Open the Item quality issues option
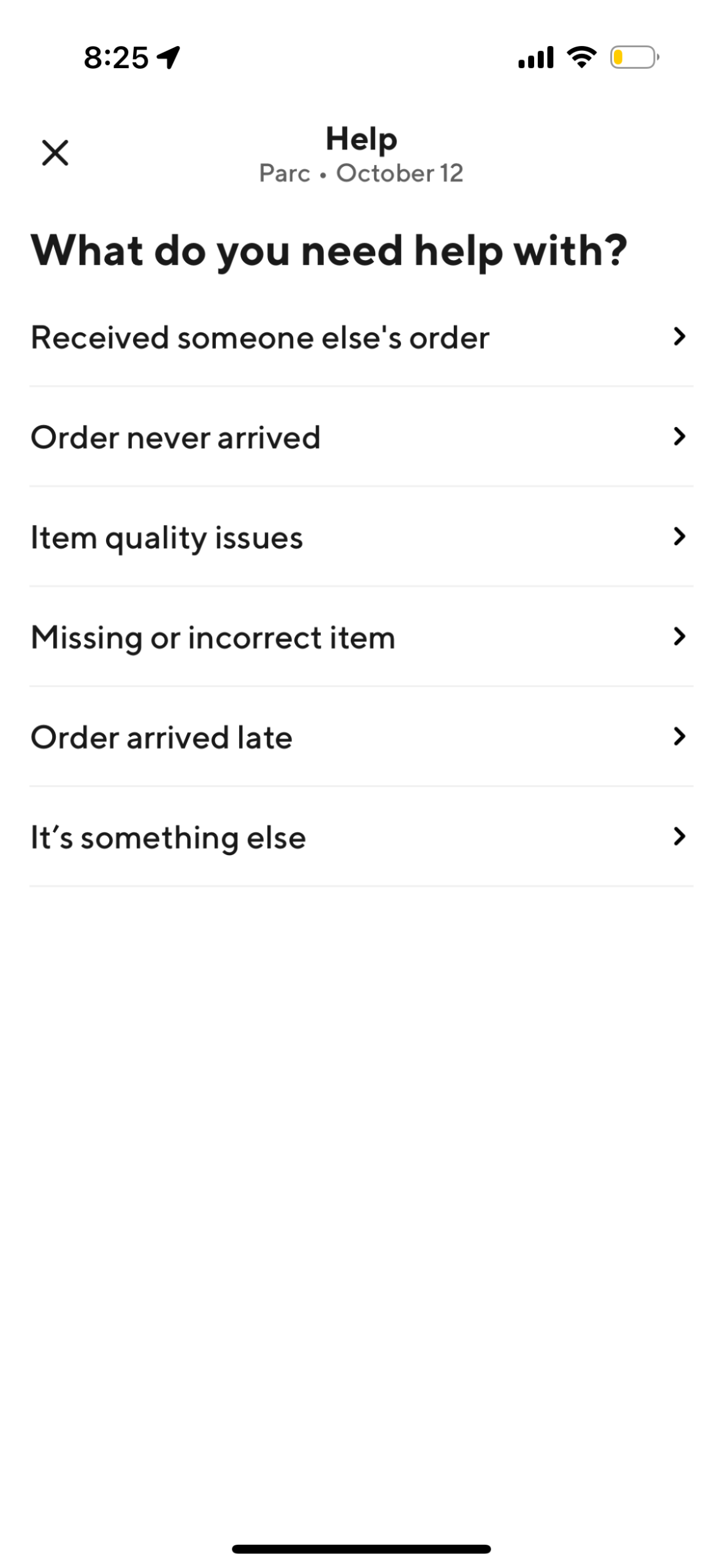Viewport: 723px width, 1568px height. (166, 537)
